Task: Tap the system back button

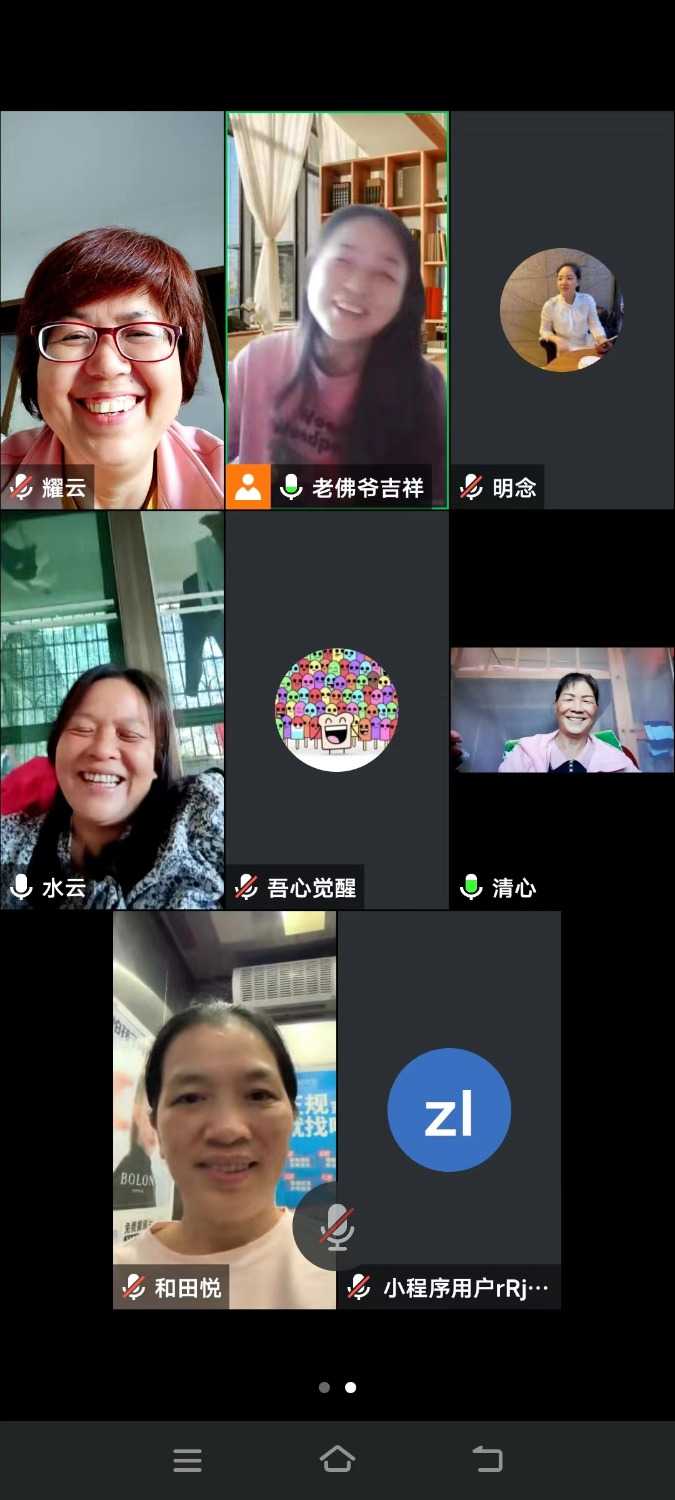Action: click(487, 1460)
